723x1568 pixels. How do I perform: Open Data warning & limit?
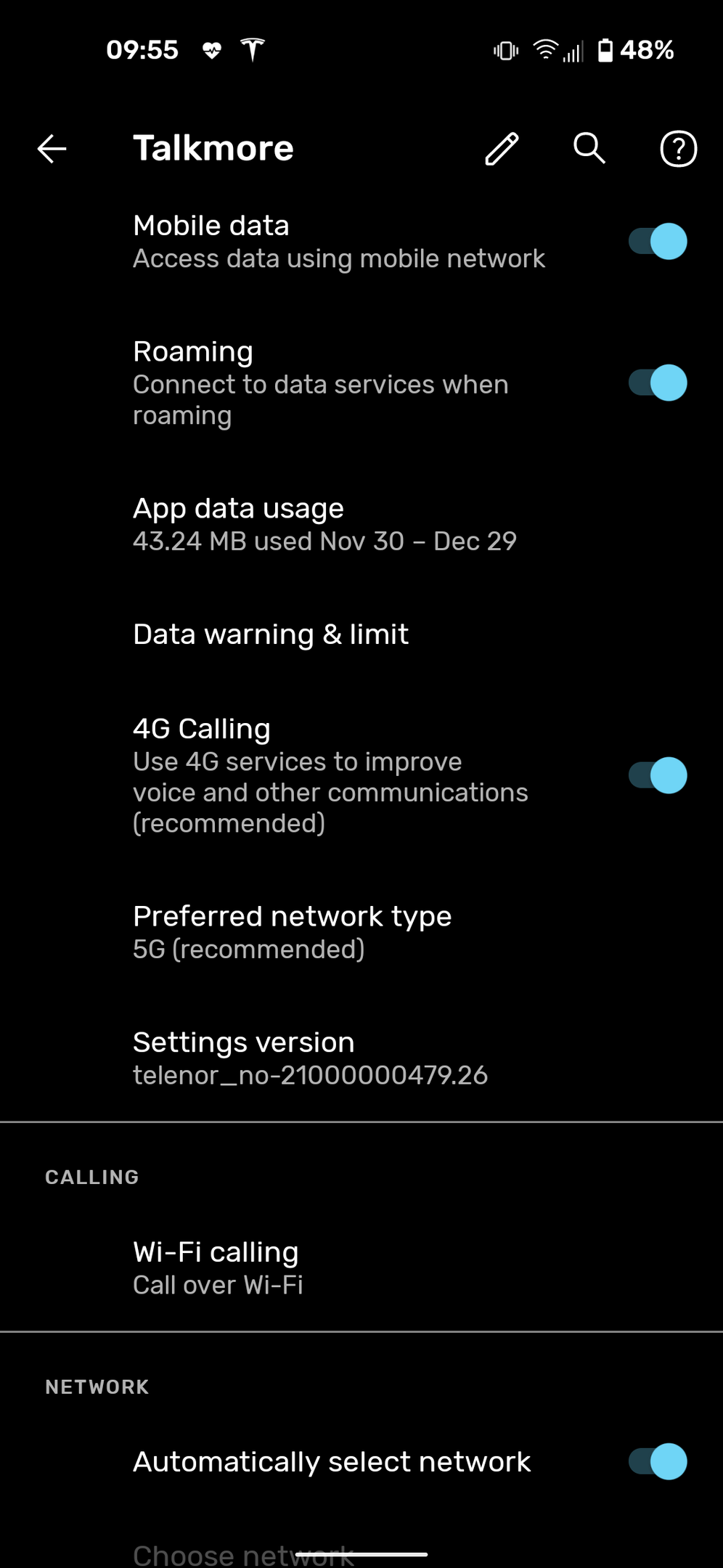(361, 634)
